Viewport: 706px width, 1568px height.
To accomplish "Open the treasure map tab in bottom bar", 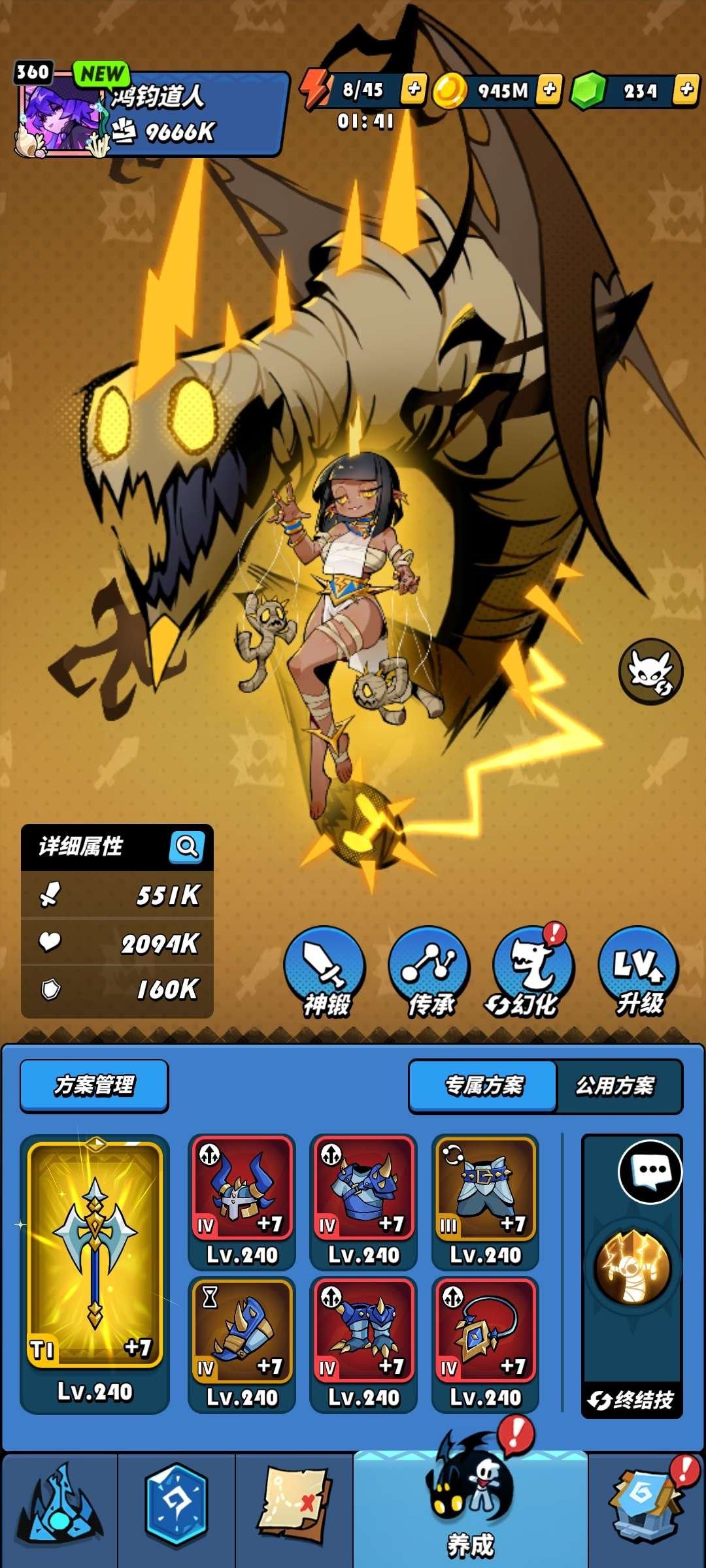I will 294,1509.
